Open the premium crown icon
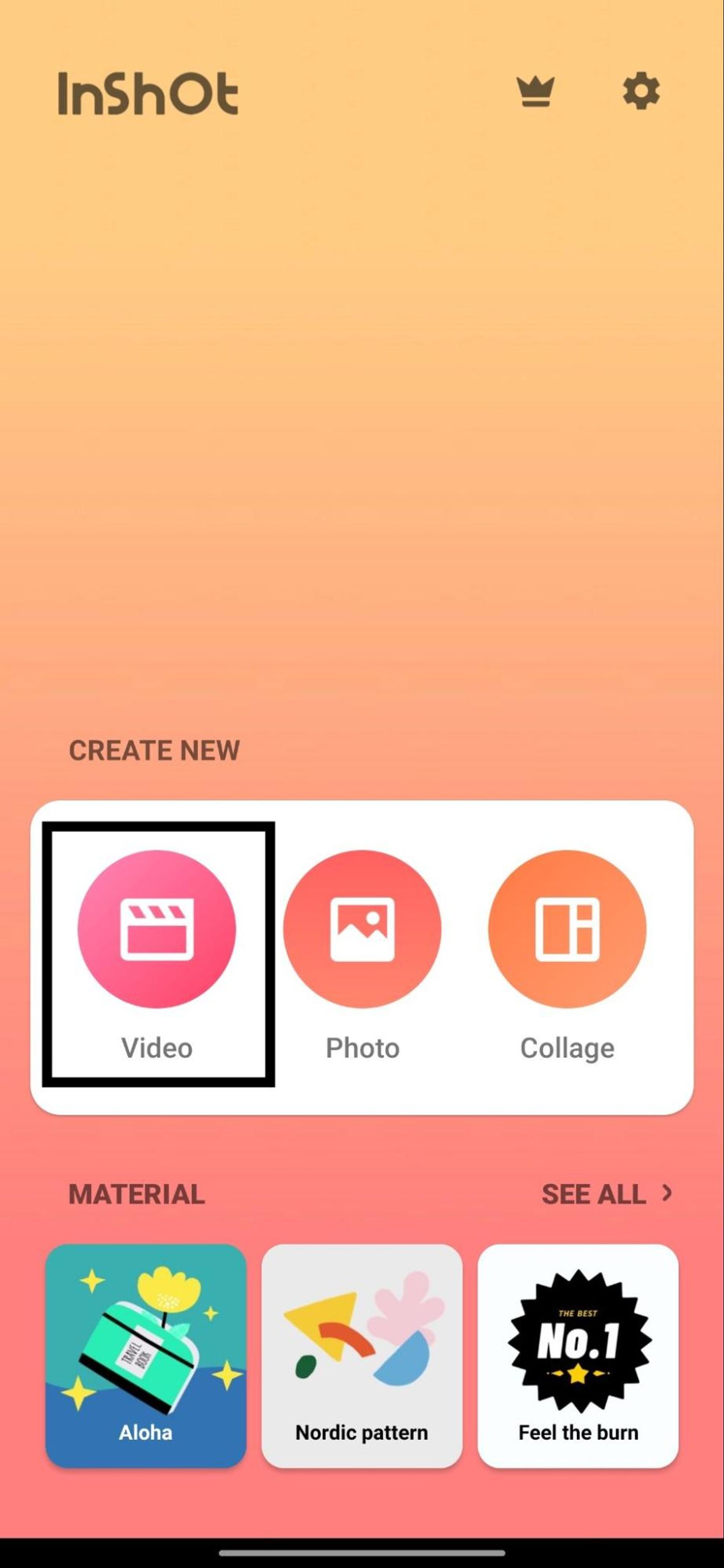Screen dimensions: 724x1568 click(535, 93)
